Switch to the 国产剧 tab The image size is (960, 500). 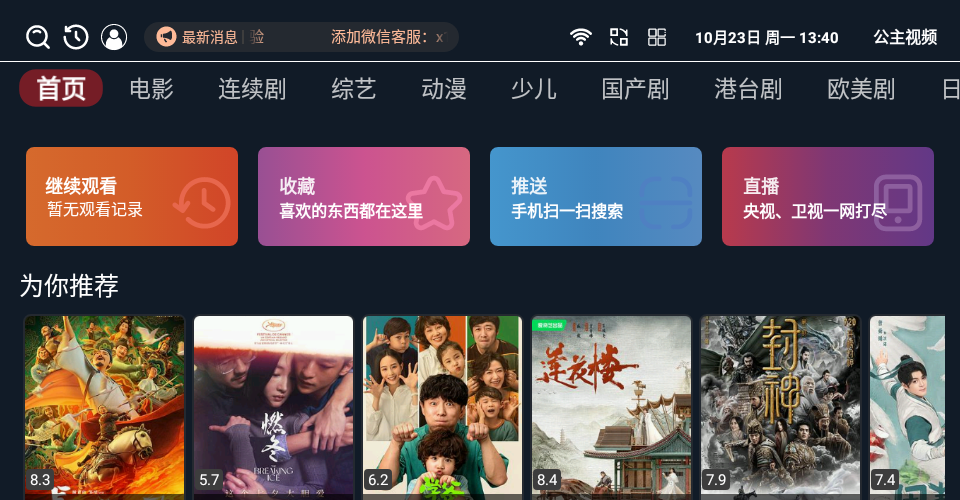point(635,89)
